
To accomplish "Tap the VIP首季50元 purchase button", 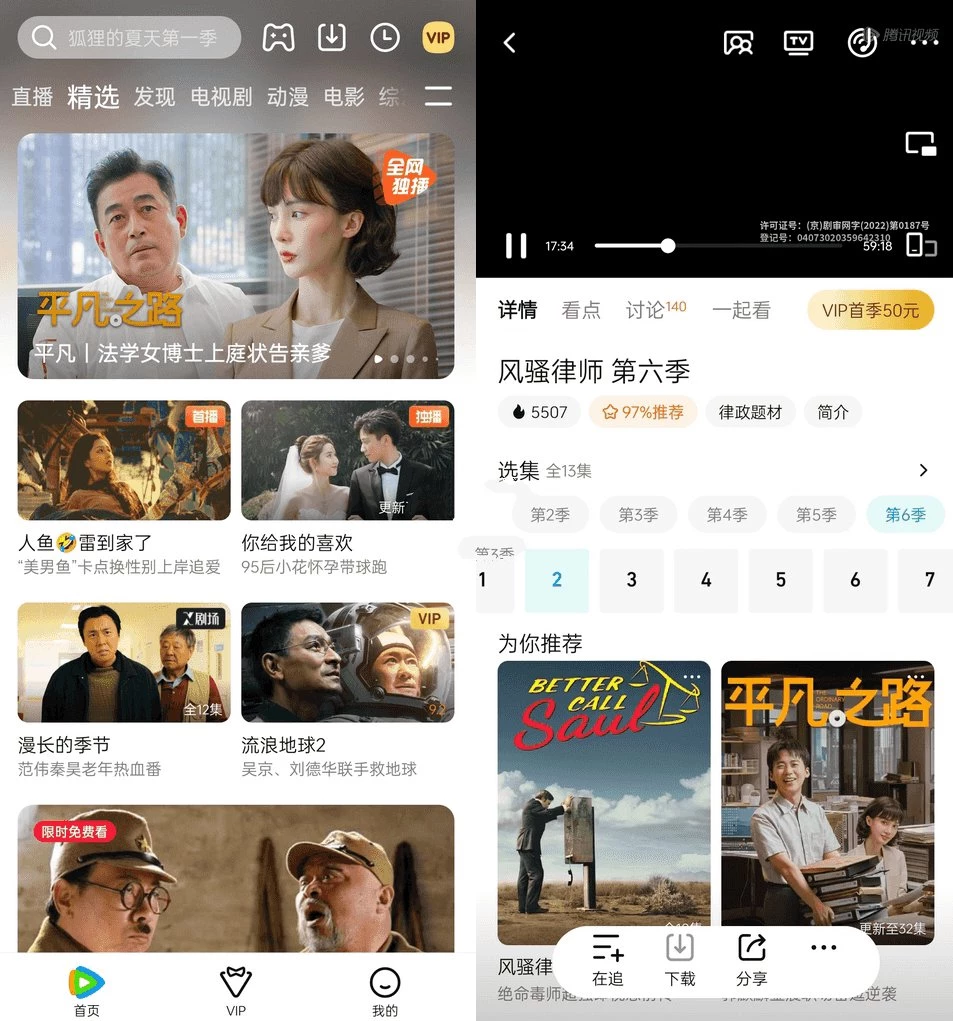I will (x=869, y=310).
